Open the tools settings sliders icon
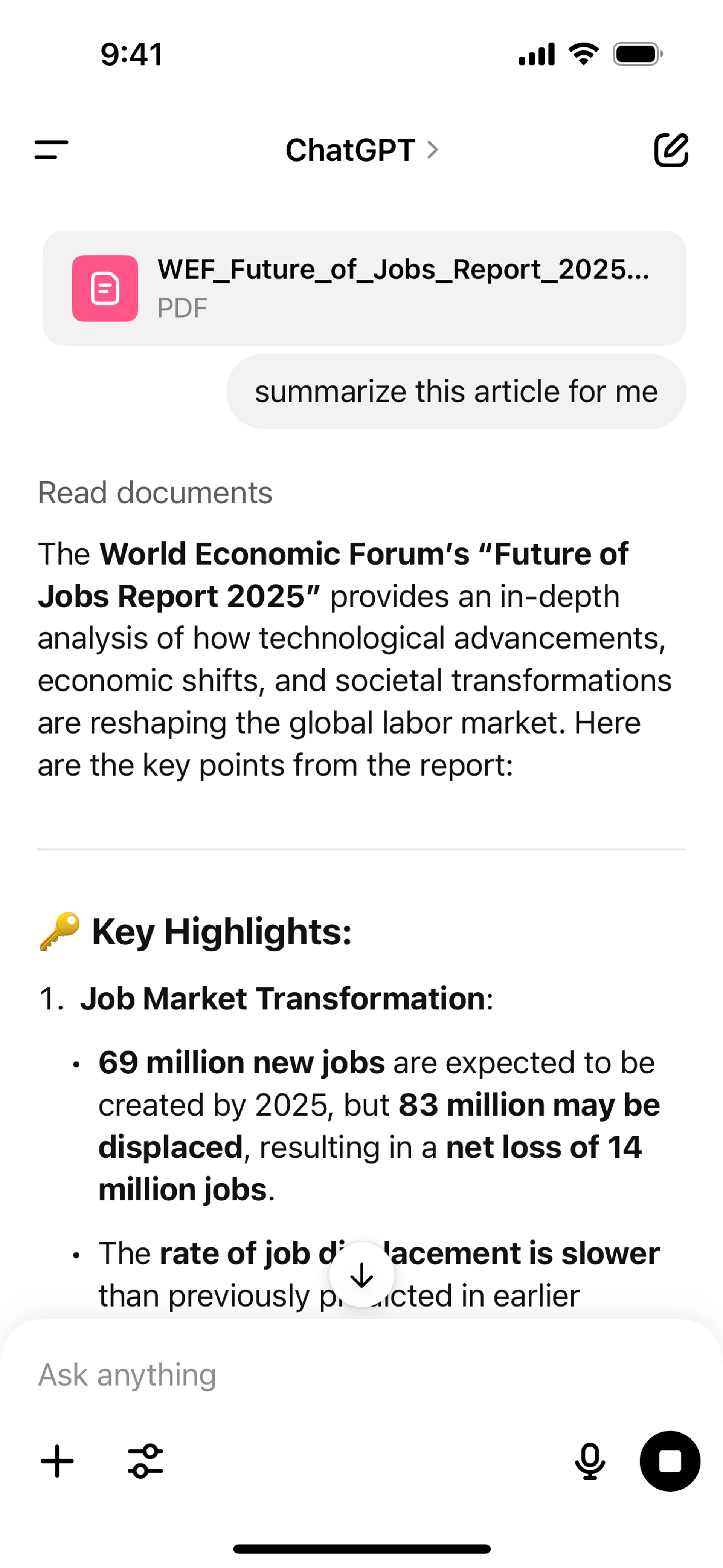Screen dimensions: 723x1568 tap(145, 1461)
